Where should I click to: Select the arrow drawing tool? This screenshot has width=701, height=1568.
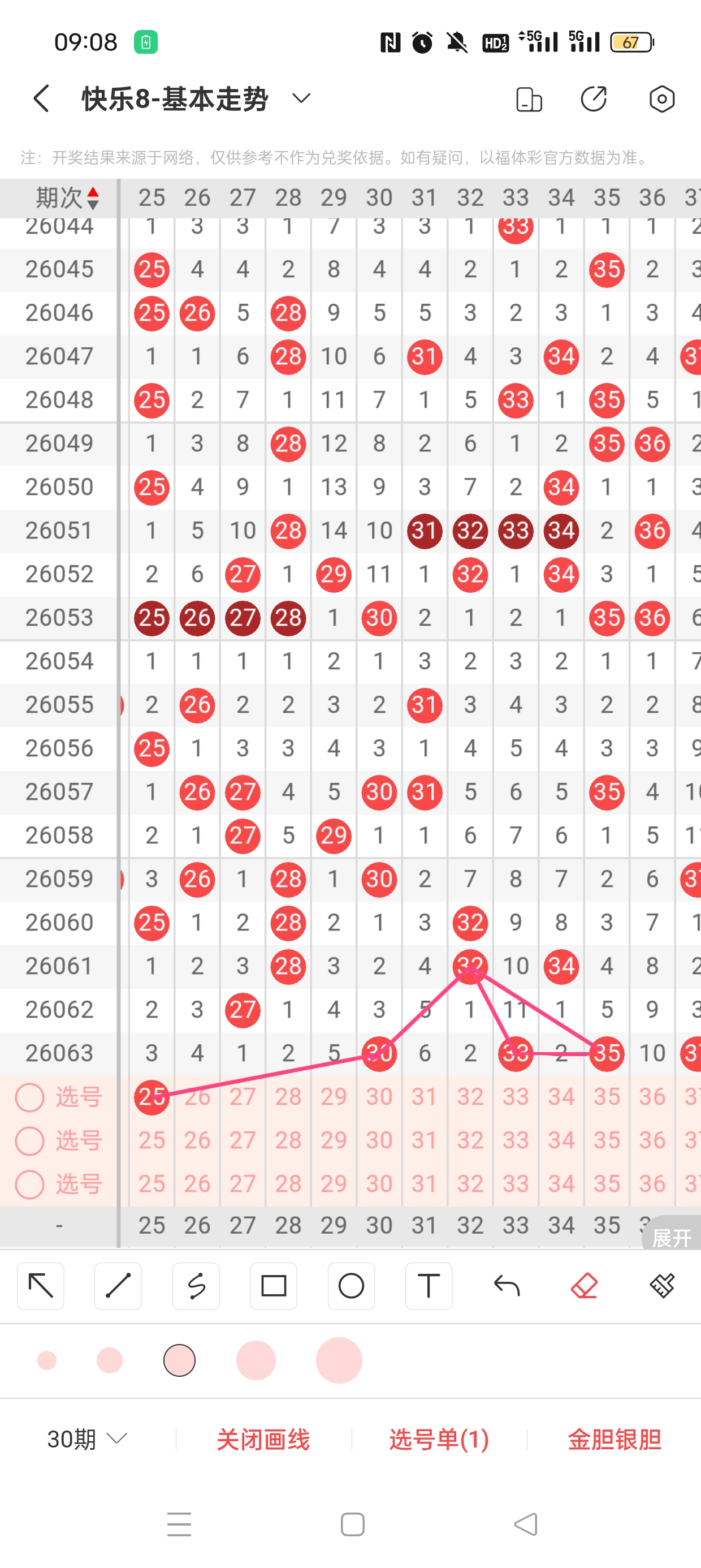[41, 1286]
